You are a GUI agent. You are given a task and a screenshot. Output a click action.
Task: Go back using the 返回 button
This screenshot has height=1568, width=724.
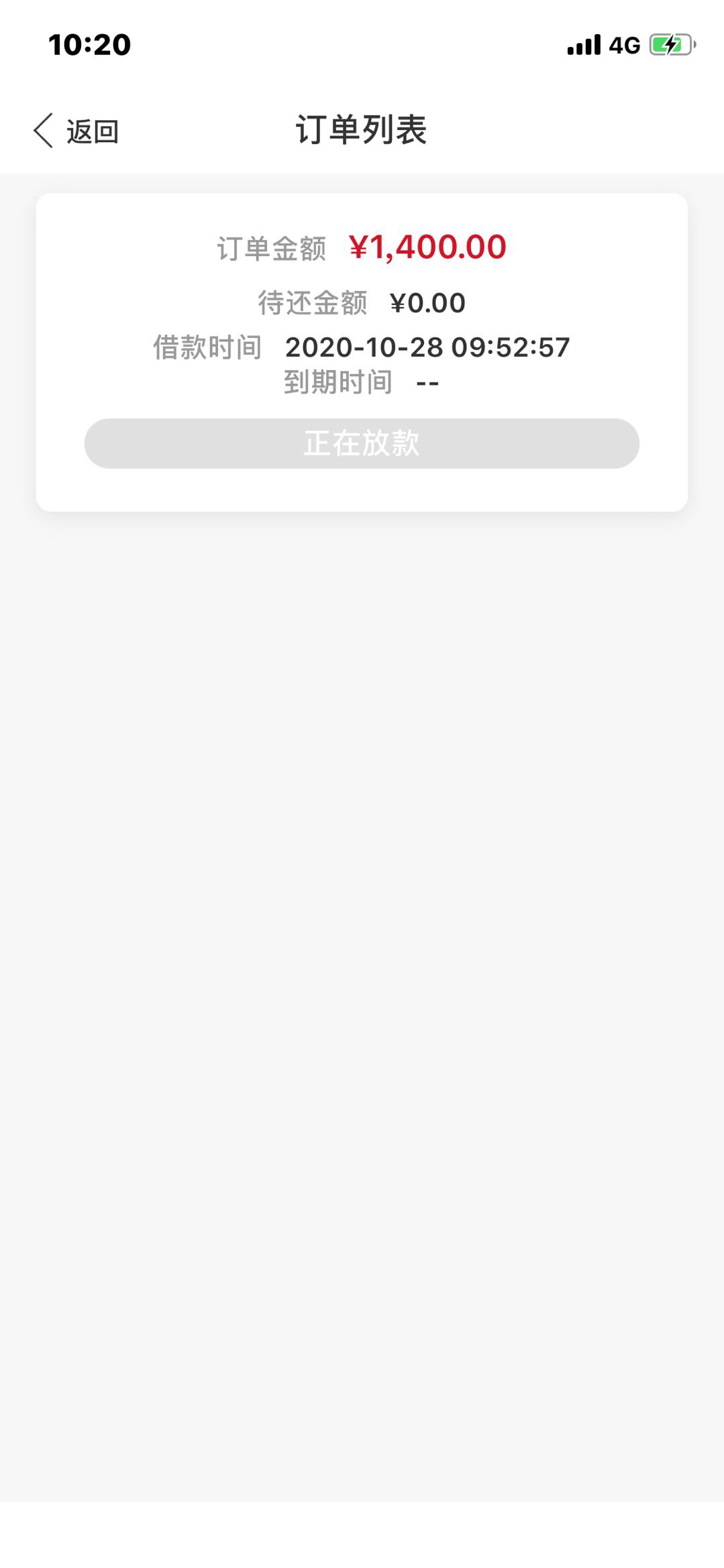(76, 131)
